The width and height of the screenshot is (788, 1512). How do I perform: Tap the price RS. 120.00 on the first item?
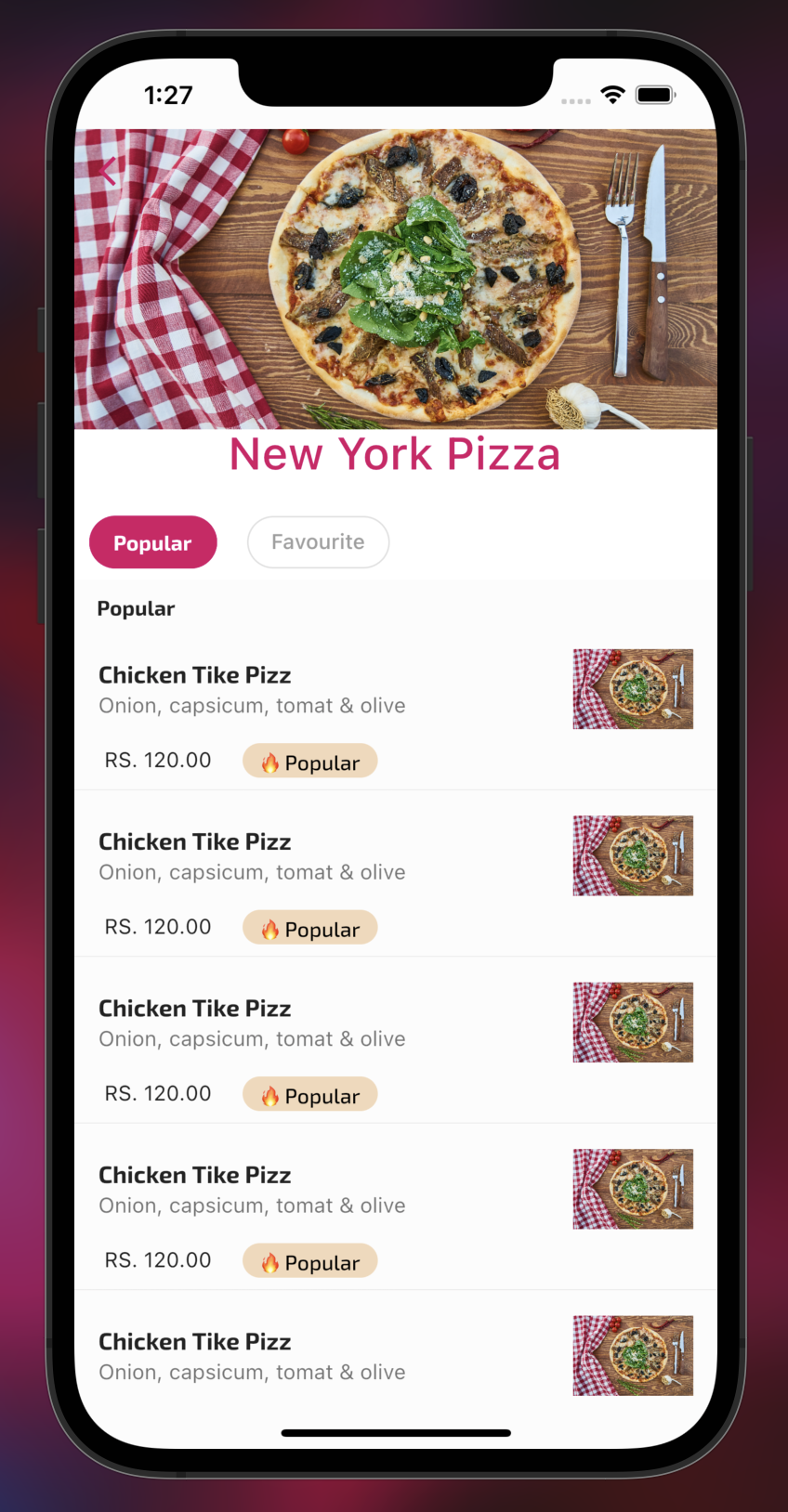click(157, 760)
